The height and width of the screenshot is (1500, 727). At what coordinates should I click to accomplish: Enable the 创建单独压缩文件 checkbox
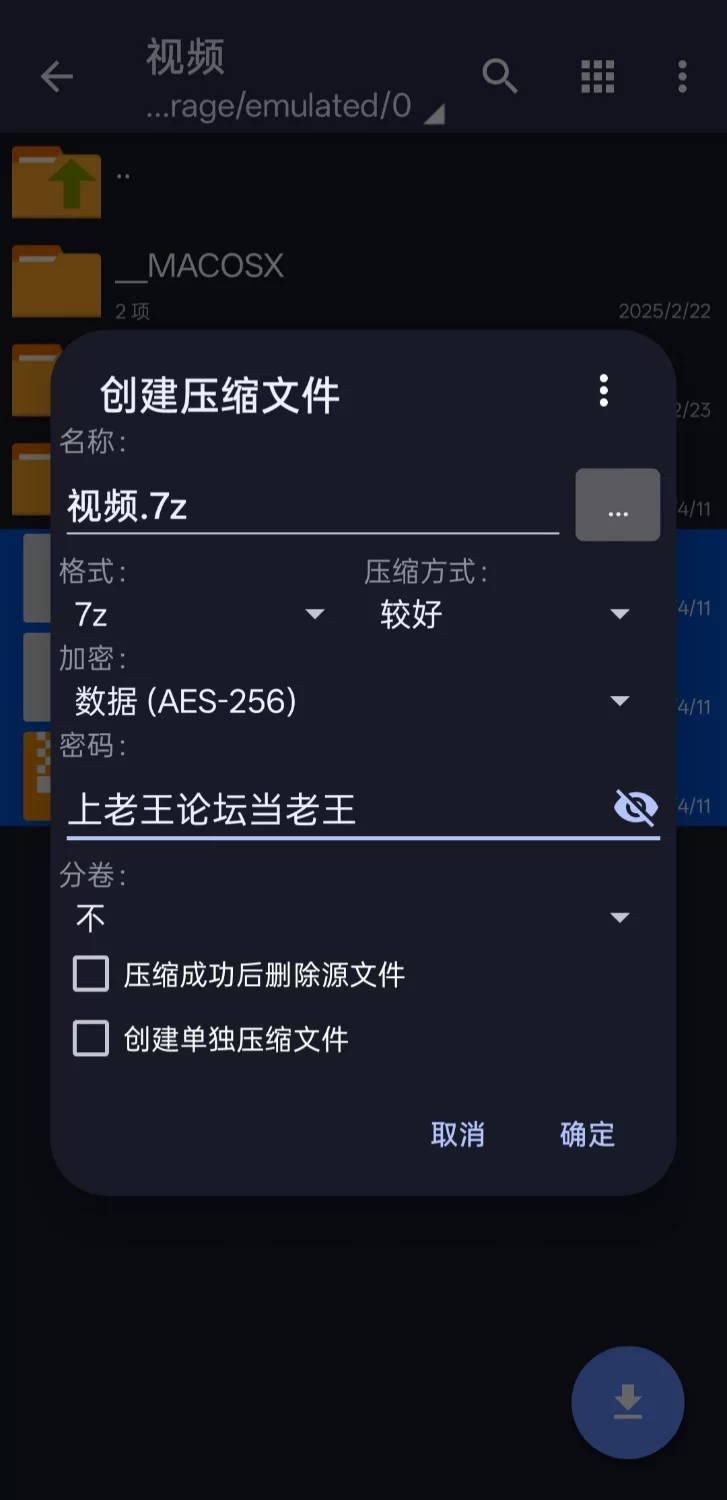click(x=91, y=1039)
